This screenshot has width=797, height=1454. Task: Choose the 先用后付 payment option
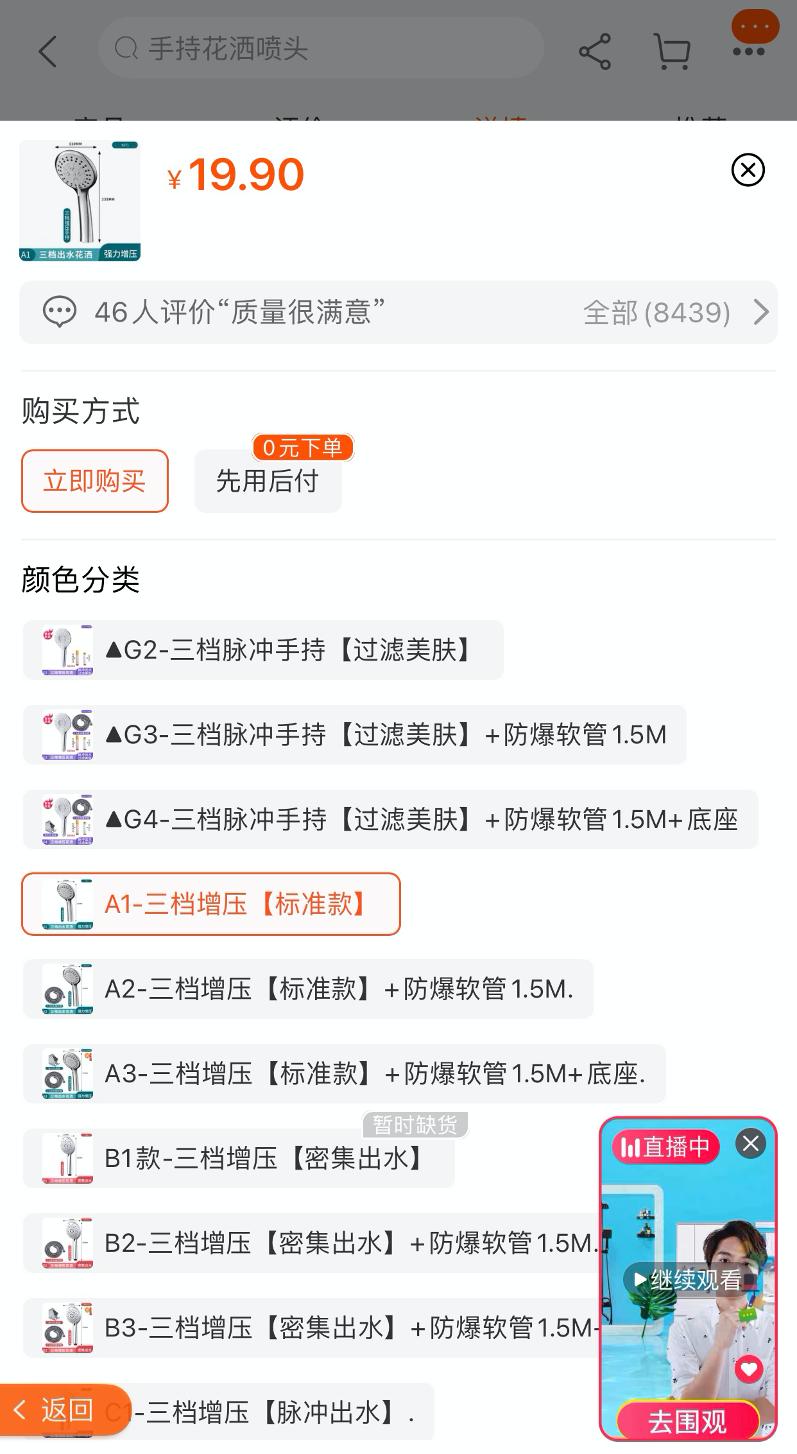click(x=267, y=481)
